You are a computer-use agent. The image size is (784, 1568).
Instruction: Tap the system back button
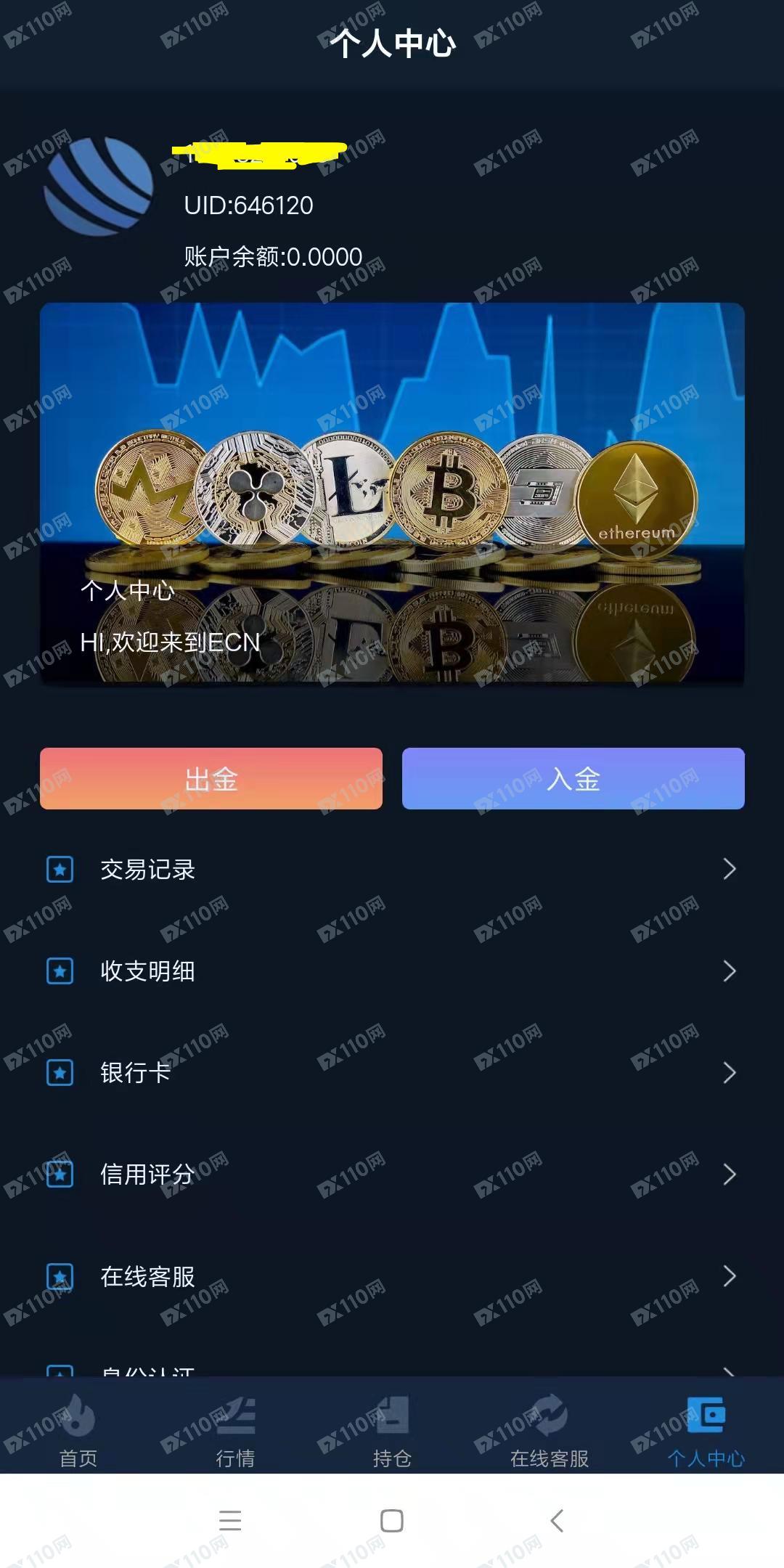(557, 1520)
